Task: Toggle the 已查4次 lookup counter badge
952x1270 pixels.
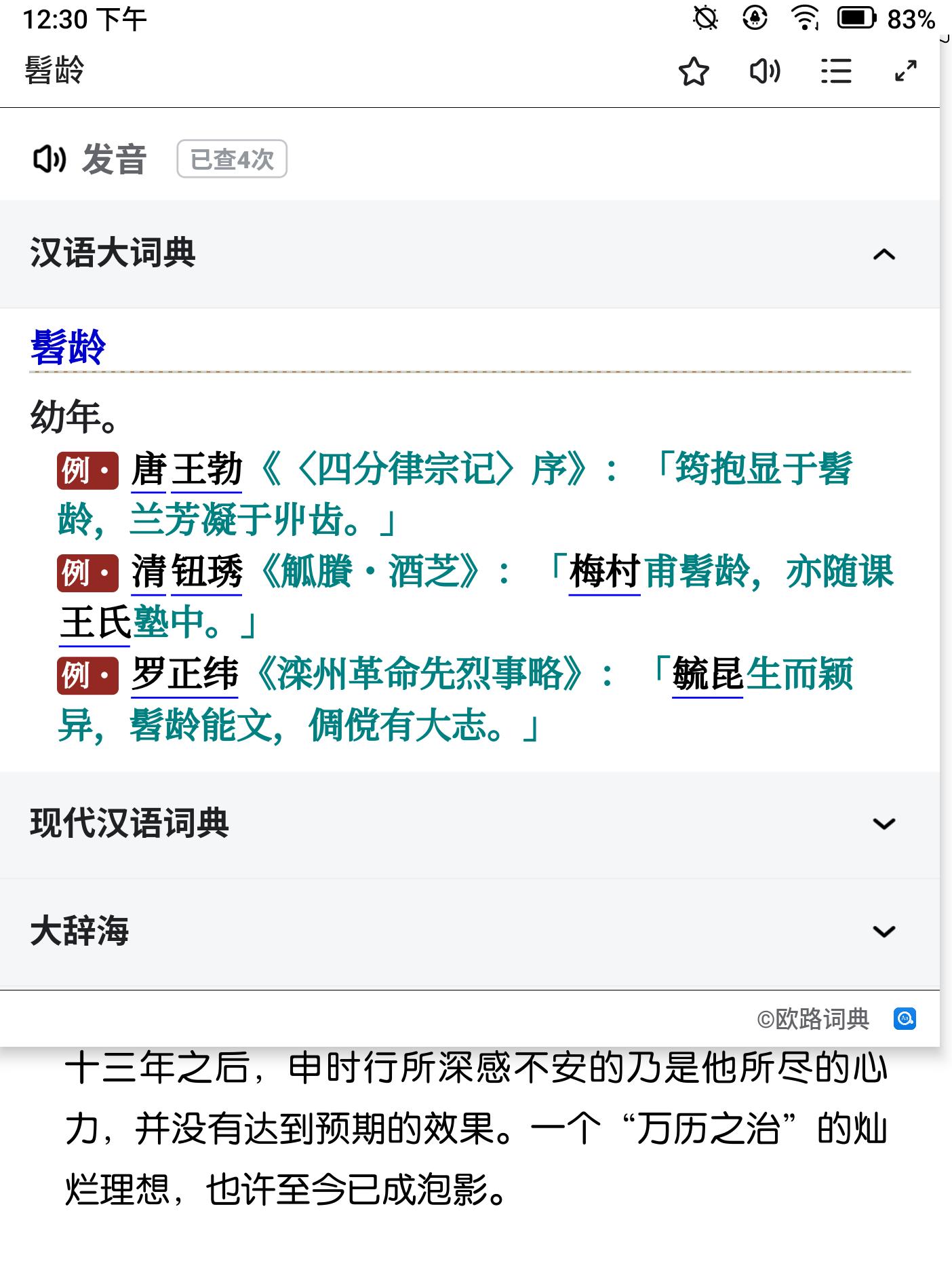Action: point(231,159)
